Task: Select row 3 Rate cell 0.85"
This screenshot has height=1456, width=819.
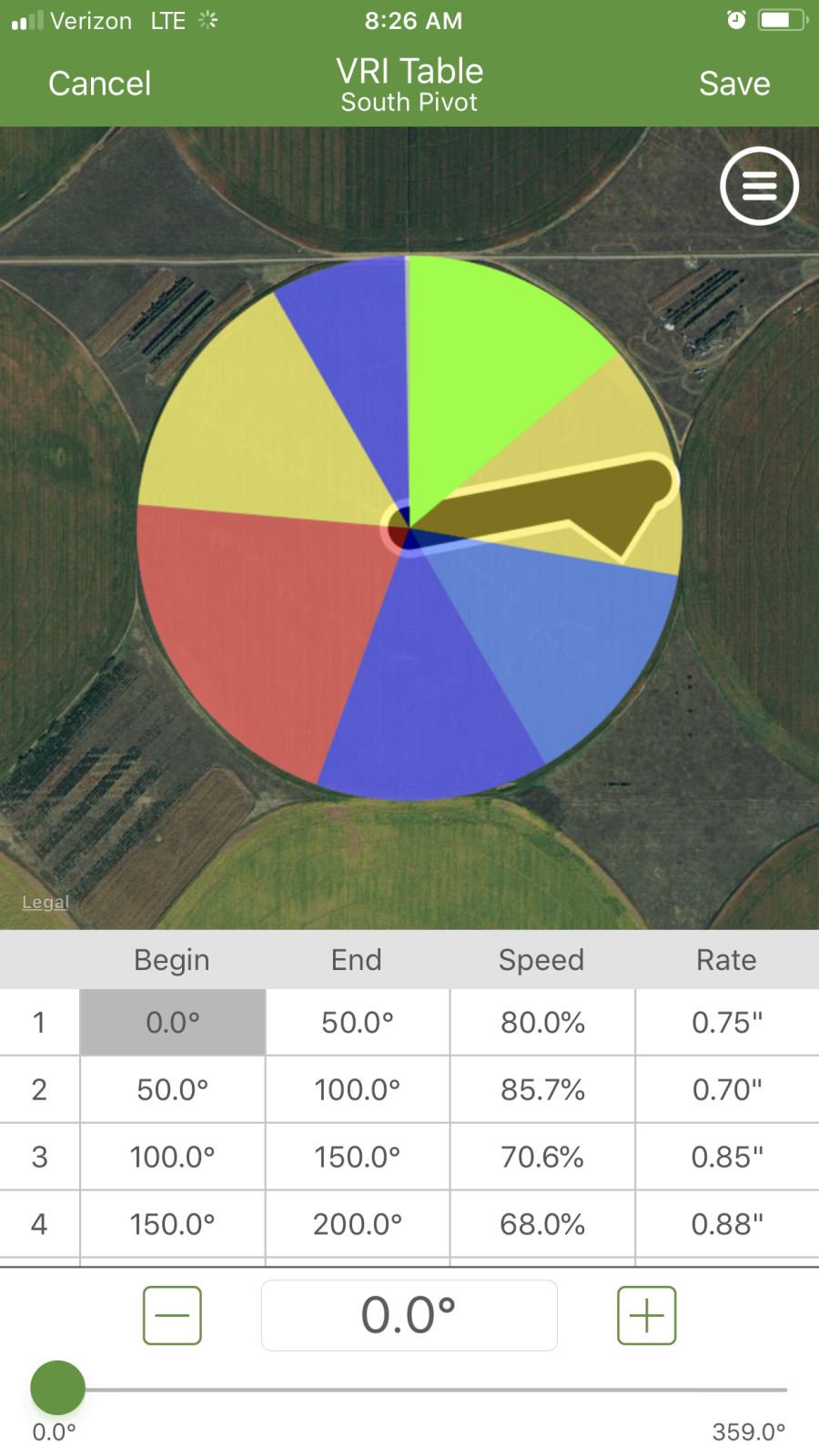Action: 727,1157
